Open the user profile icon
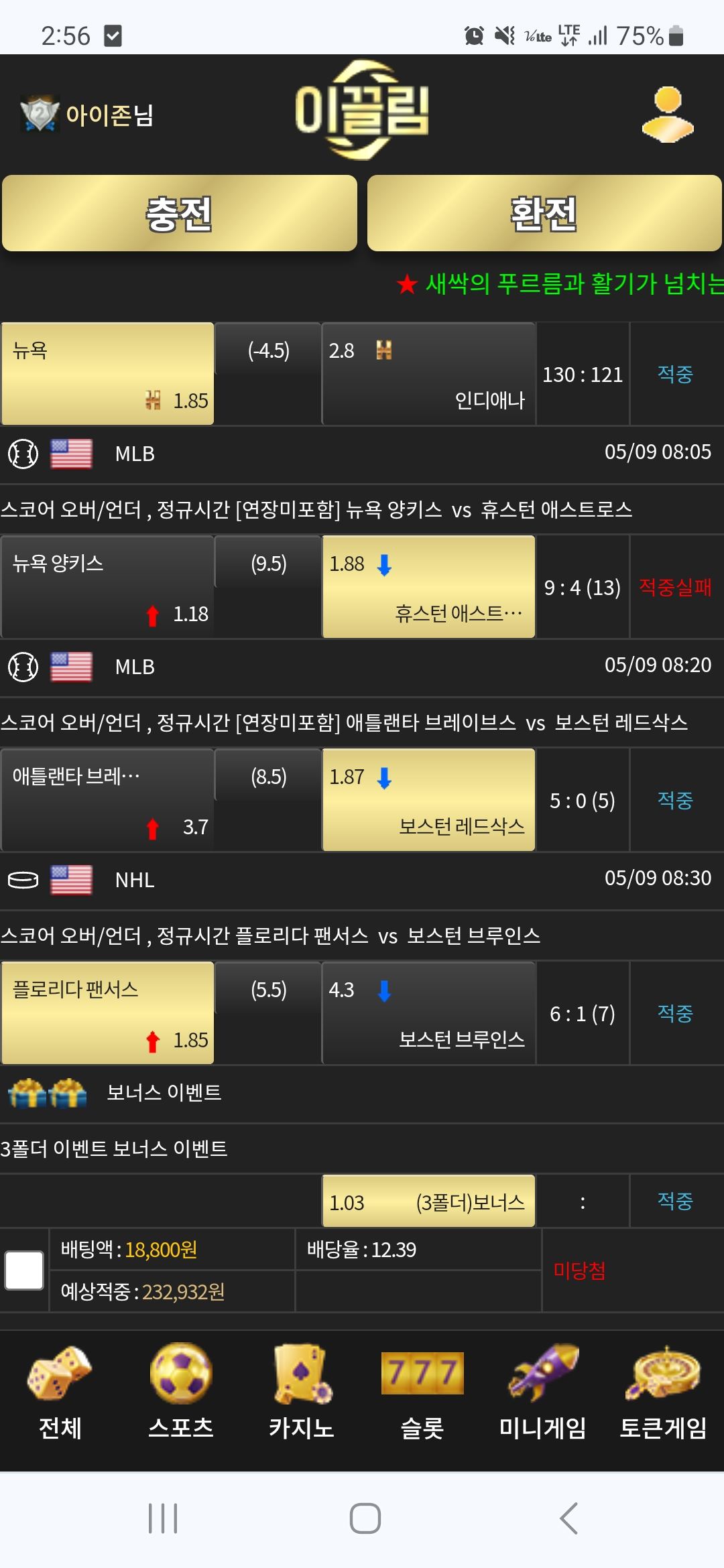Screen dimensions: 724x1568 668,114
